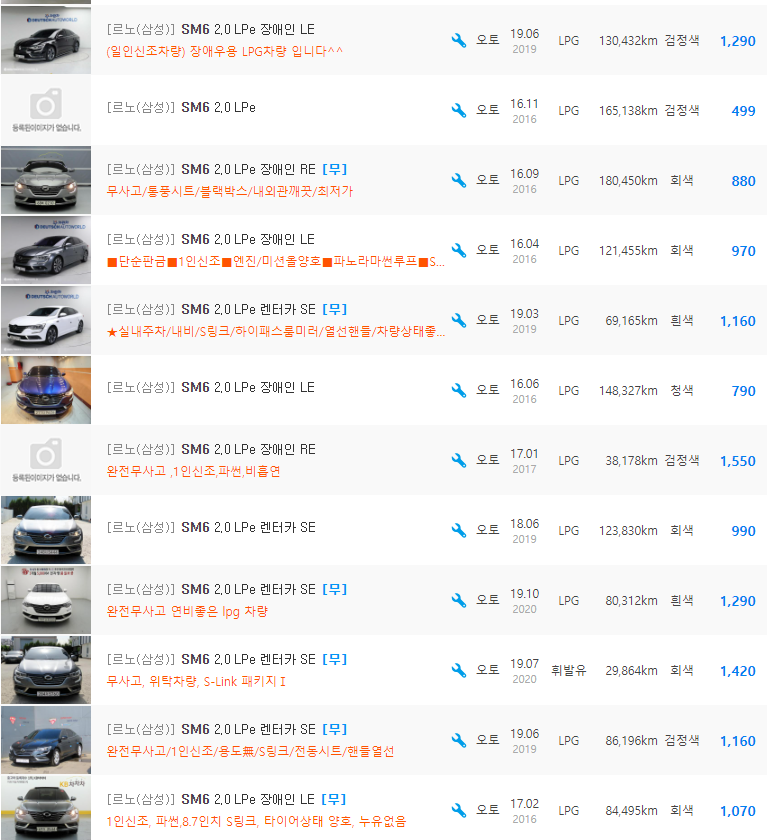Click the blue SM6 car thumbnail
The height and width of the screenshot is (840, 767).
44,390
